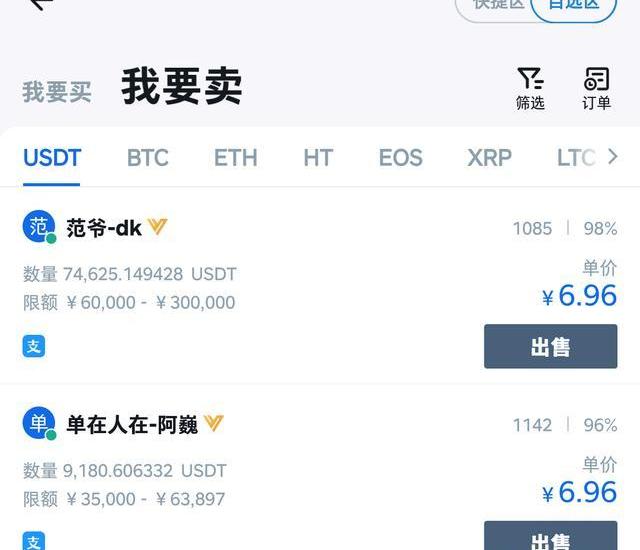
Task: Open 订单 orders
Action: 596,88
